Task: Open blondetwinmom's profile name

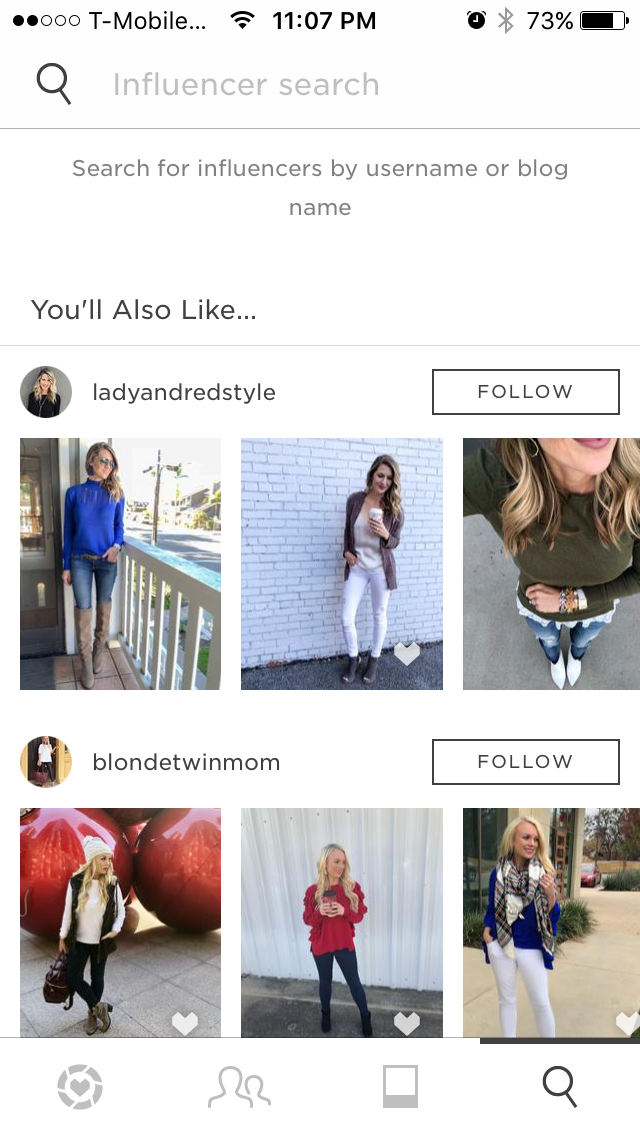Action: coord(186,762)
